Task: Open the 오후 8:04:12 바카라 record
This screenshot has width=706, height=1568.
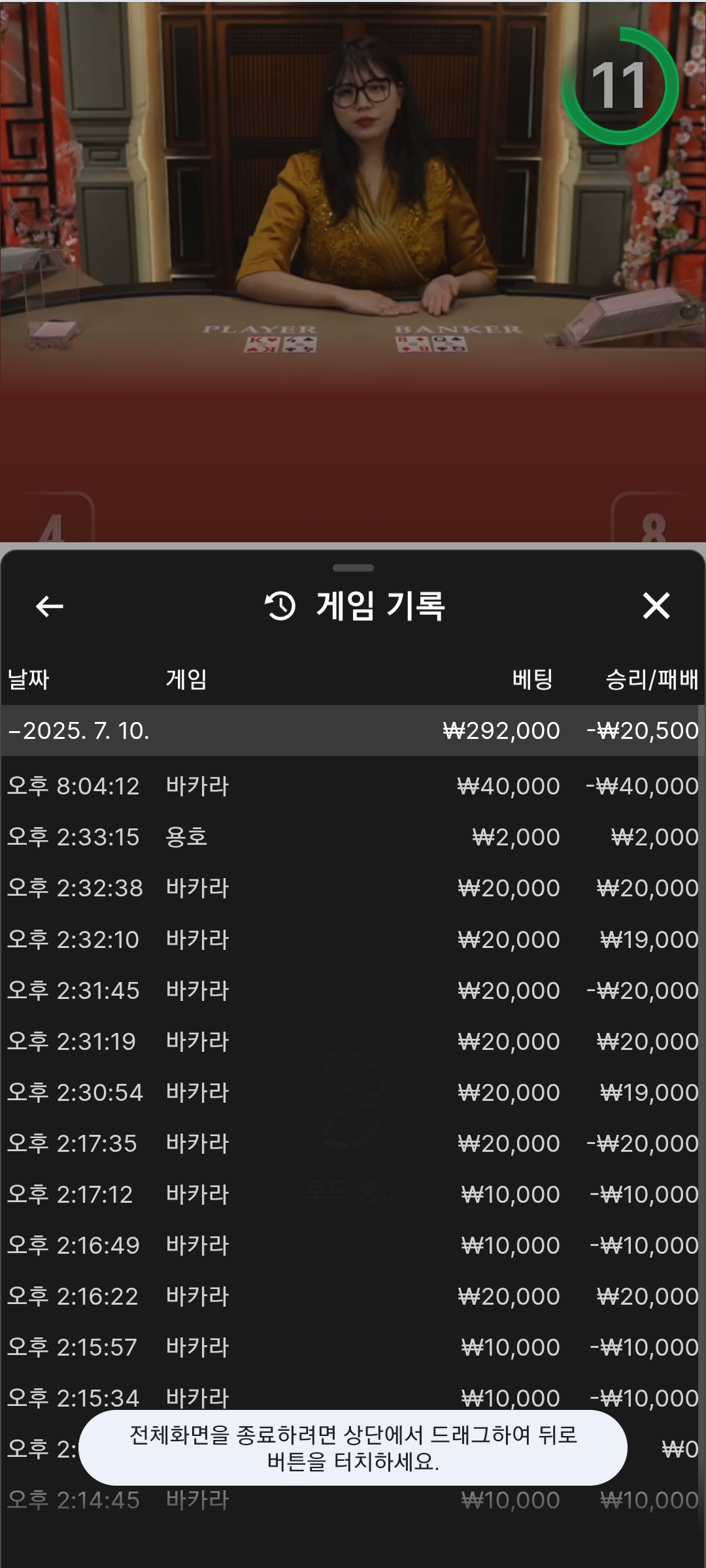Action: pos(353,786)
